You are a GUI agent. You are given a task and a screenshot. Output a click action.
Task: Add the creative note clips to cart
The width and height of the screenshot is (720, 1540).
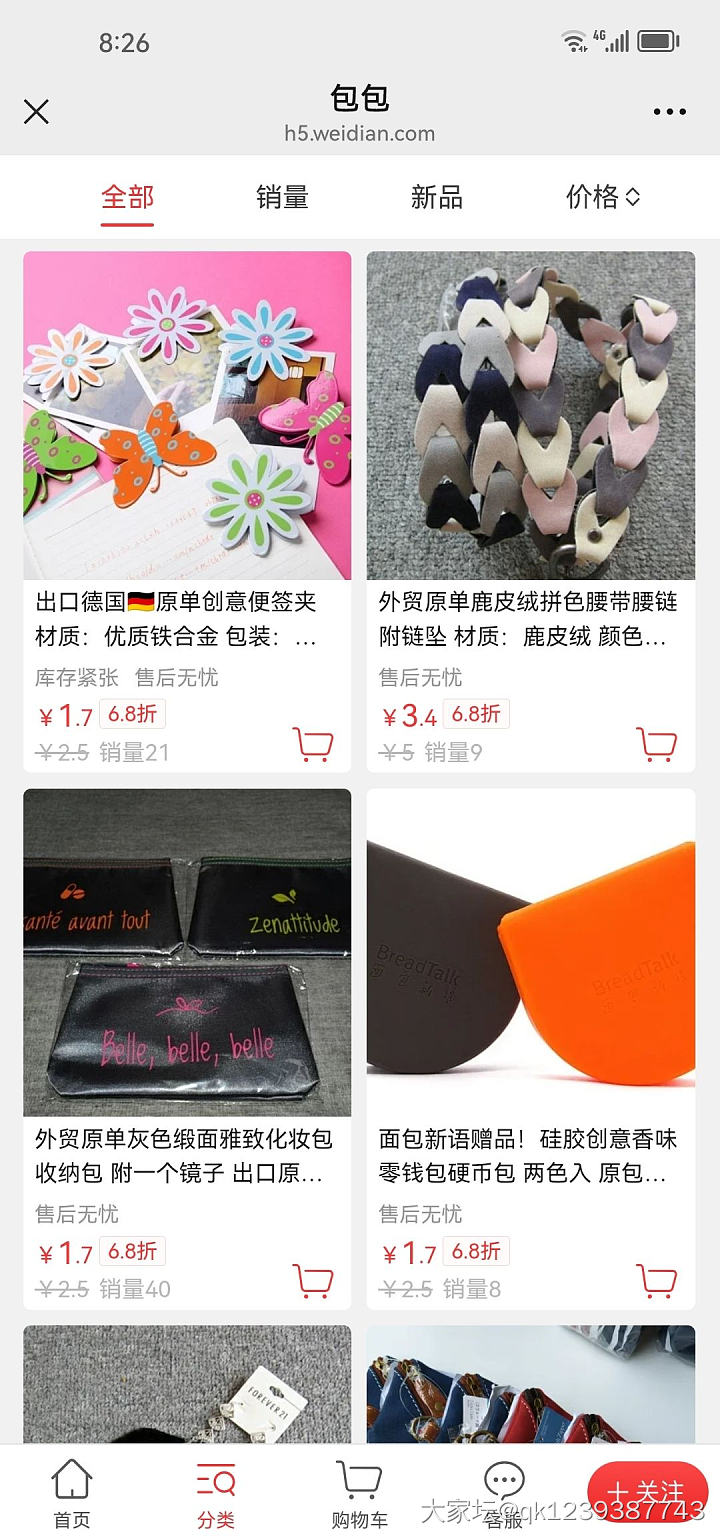coord(314,745)
